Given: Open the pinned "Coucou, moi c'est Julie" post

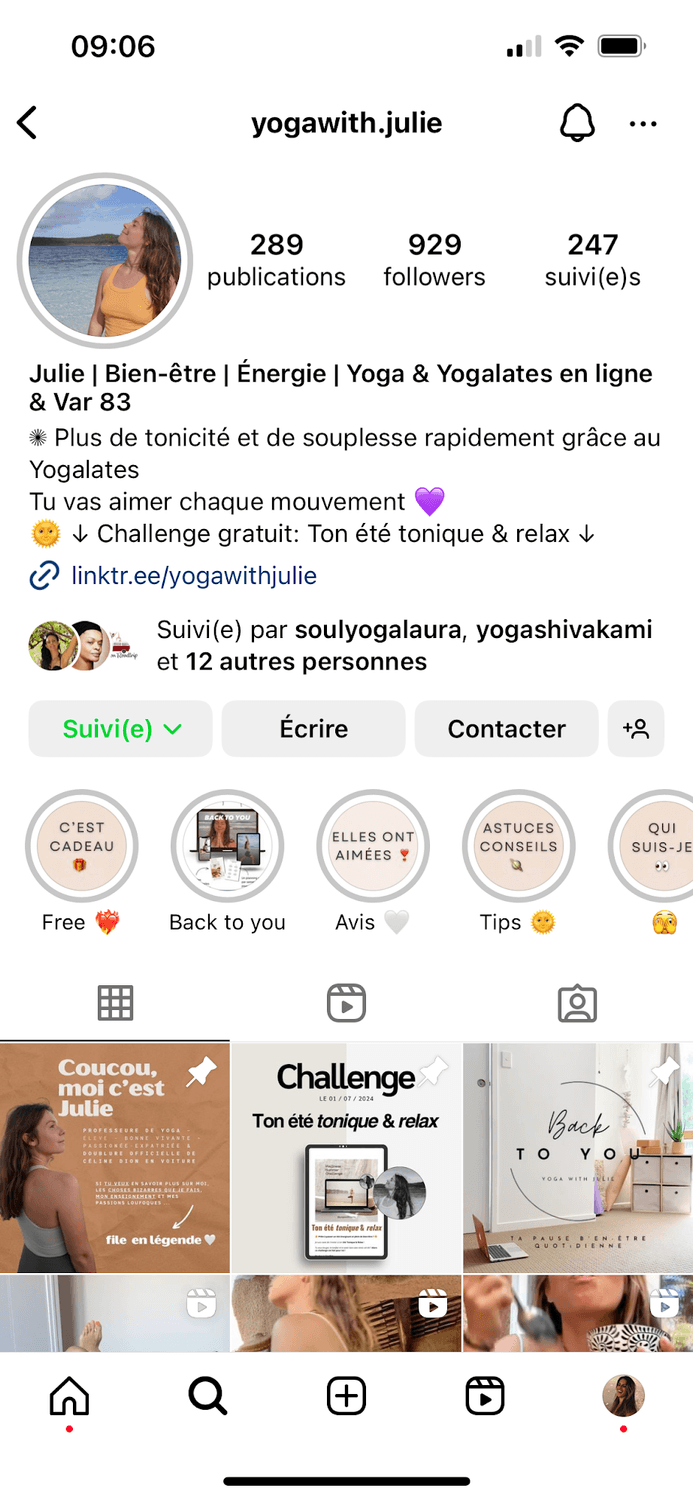Looking at the screenshot, I should point(115,1158).
